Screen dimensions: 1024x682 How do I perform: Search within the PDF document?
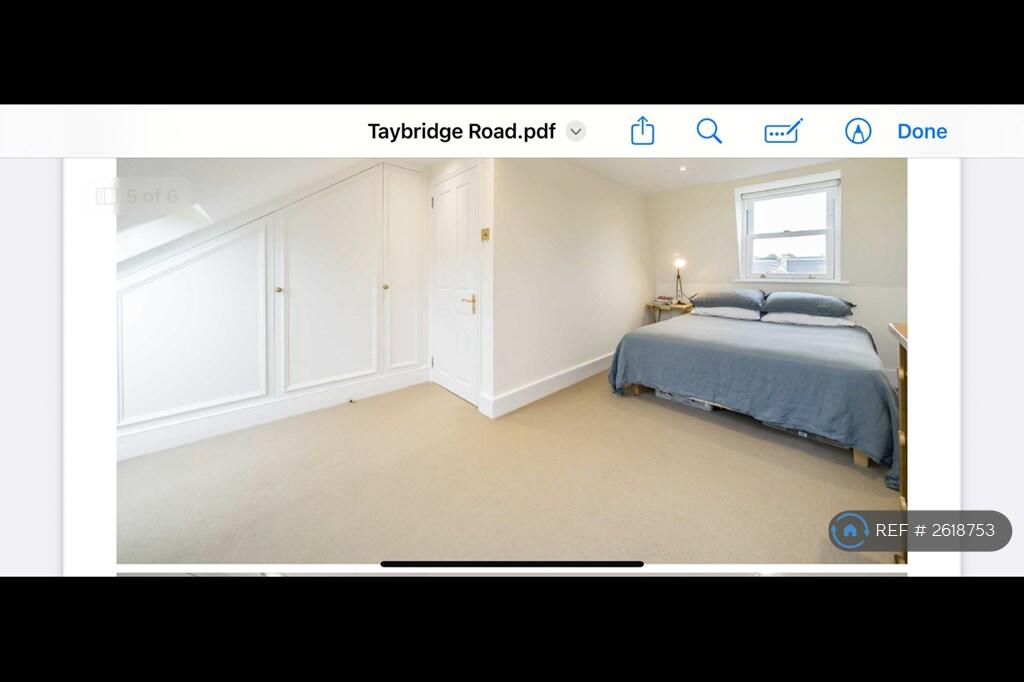[709, 131]
